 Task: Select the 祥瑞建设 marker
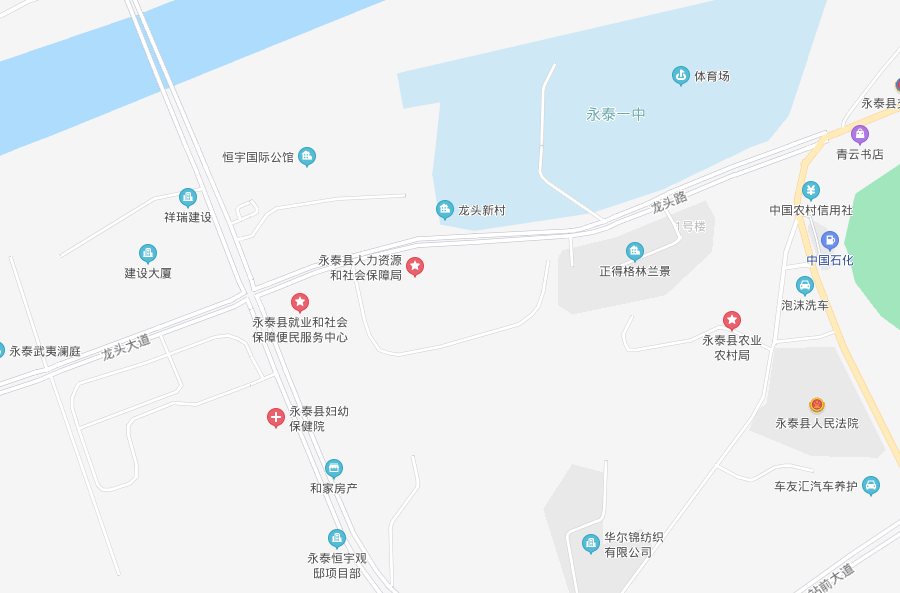pos(187,197)
